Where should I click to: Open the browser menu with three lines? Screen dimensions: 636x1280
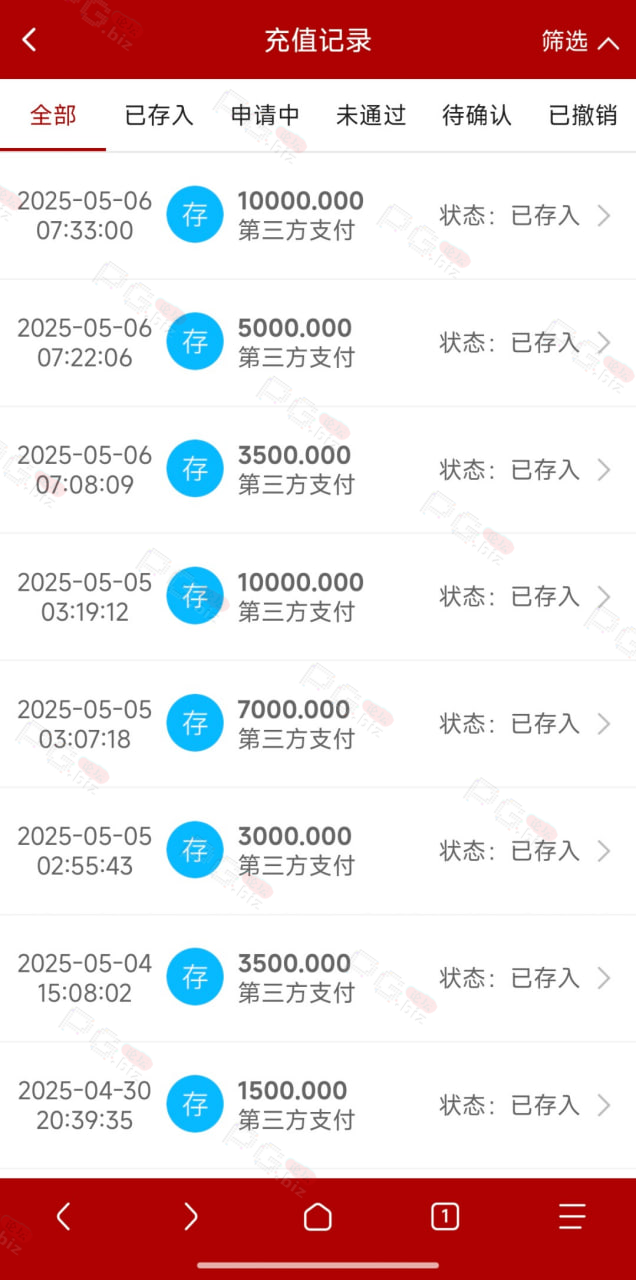(x=572, y=1216)
